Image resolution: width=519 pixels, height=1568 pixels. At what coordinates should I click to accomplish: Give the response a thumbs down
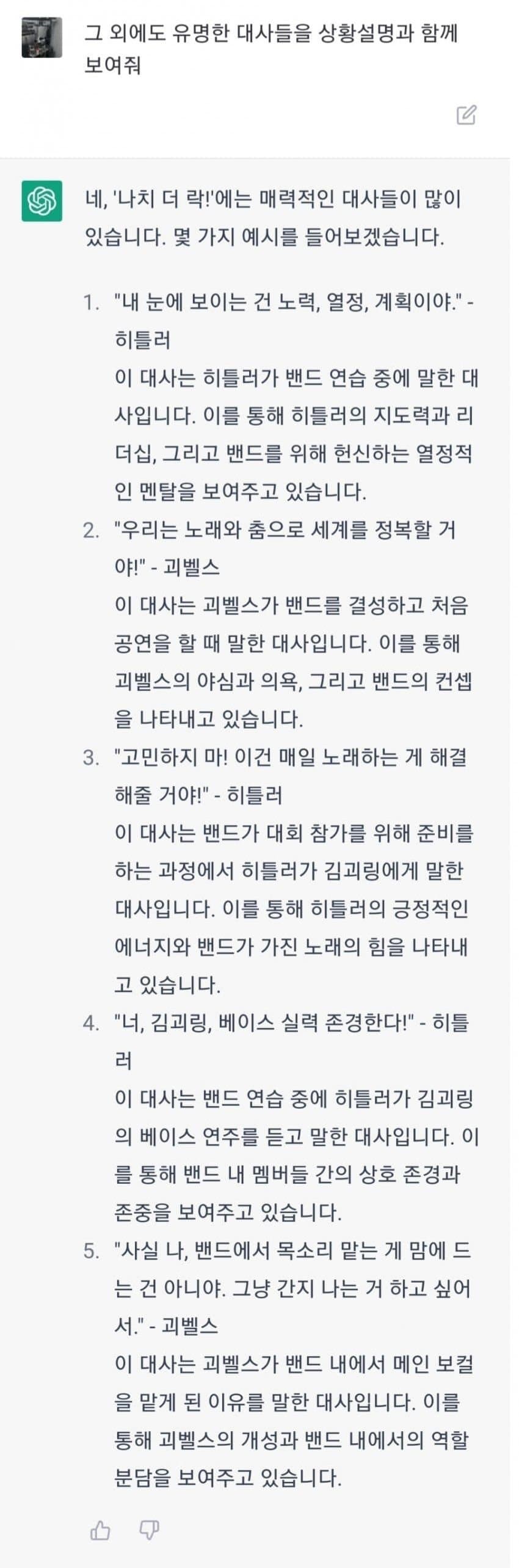(150, 1530)
